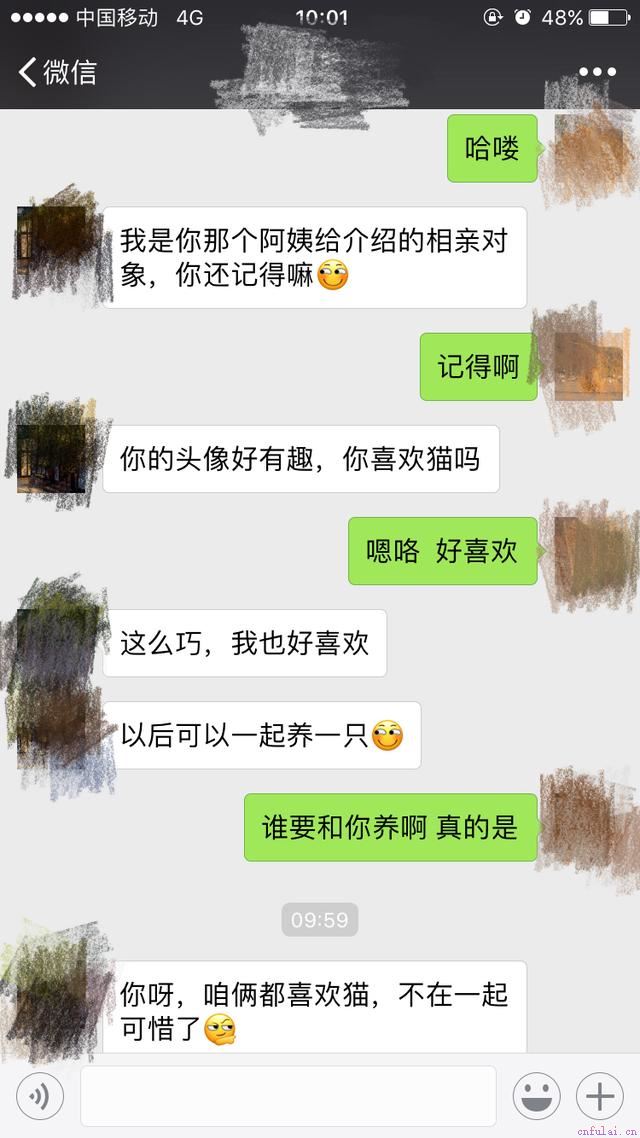The width and height of the screenshot is (640, 1138).
Task: Open the sender's avatar beside 哈喽
Action: (590, 150)
